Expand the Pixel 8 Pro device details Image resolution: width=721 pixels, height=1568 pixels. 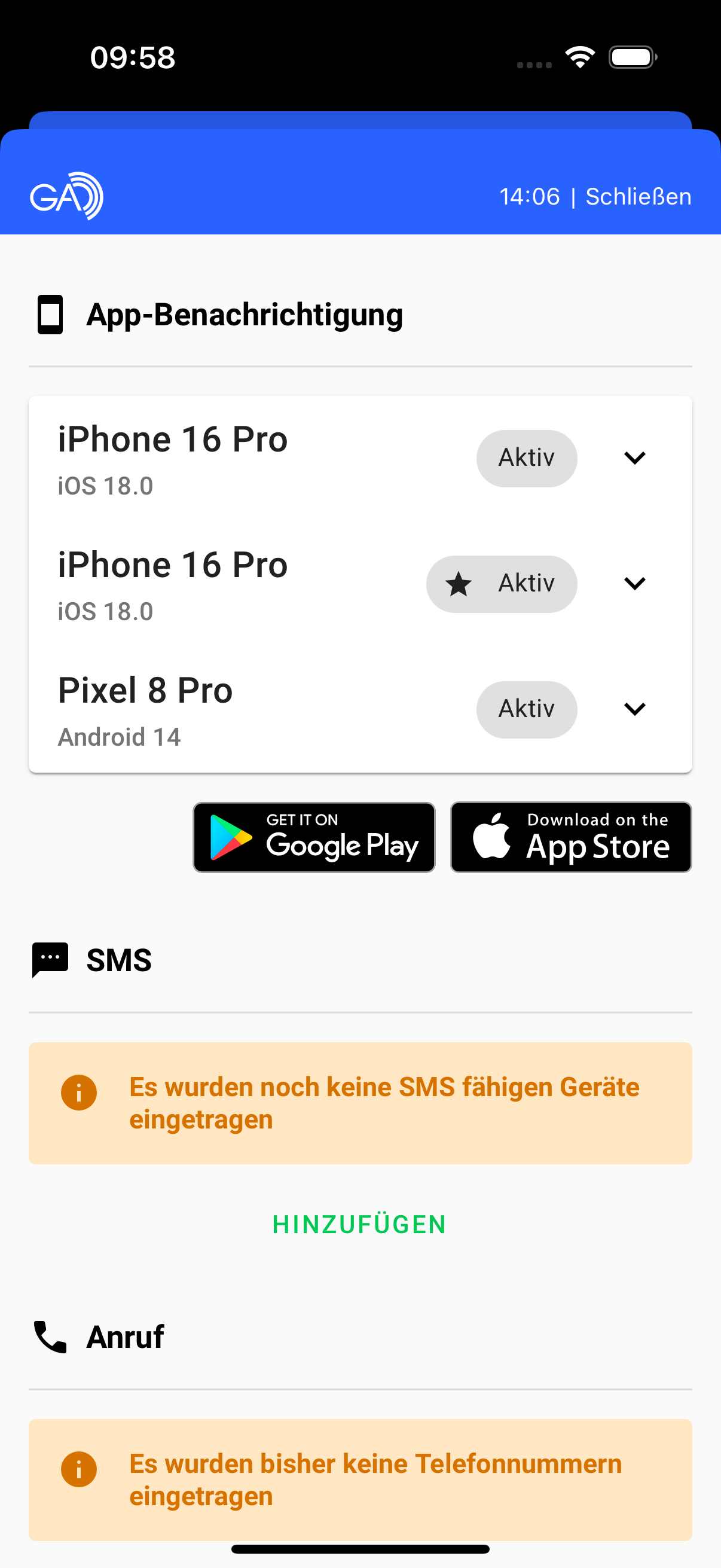634,709
